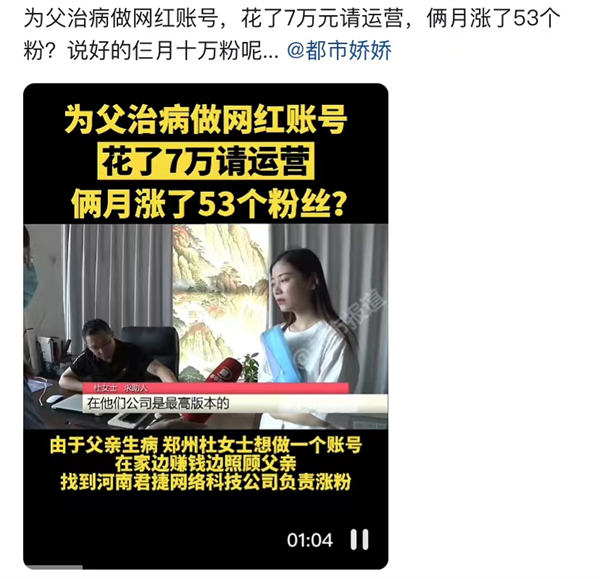600x579 pixels.
Task: Pause the playing video
Action: 358,540
